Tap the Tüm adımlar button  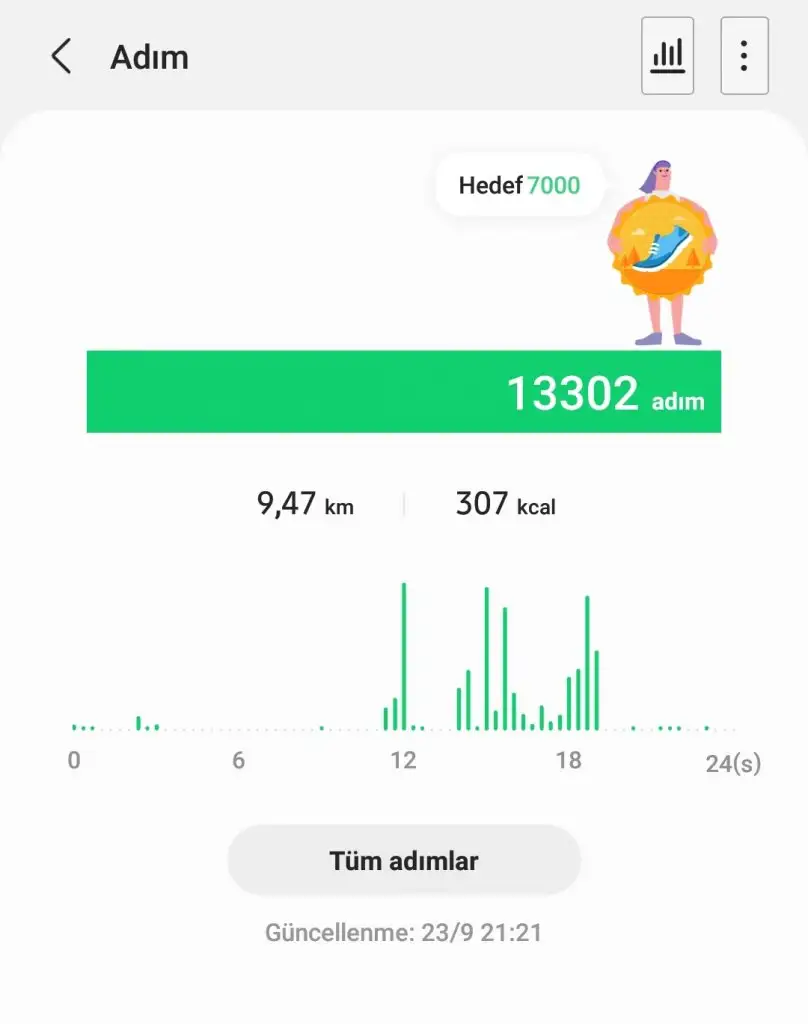(404, 860)
